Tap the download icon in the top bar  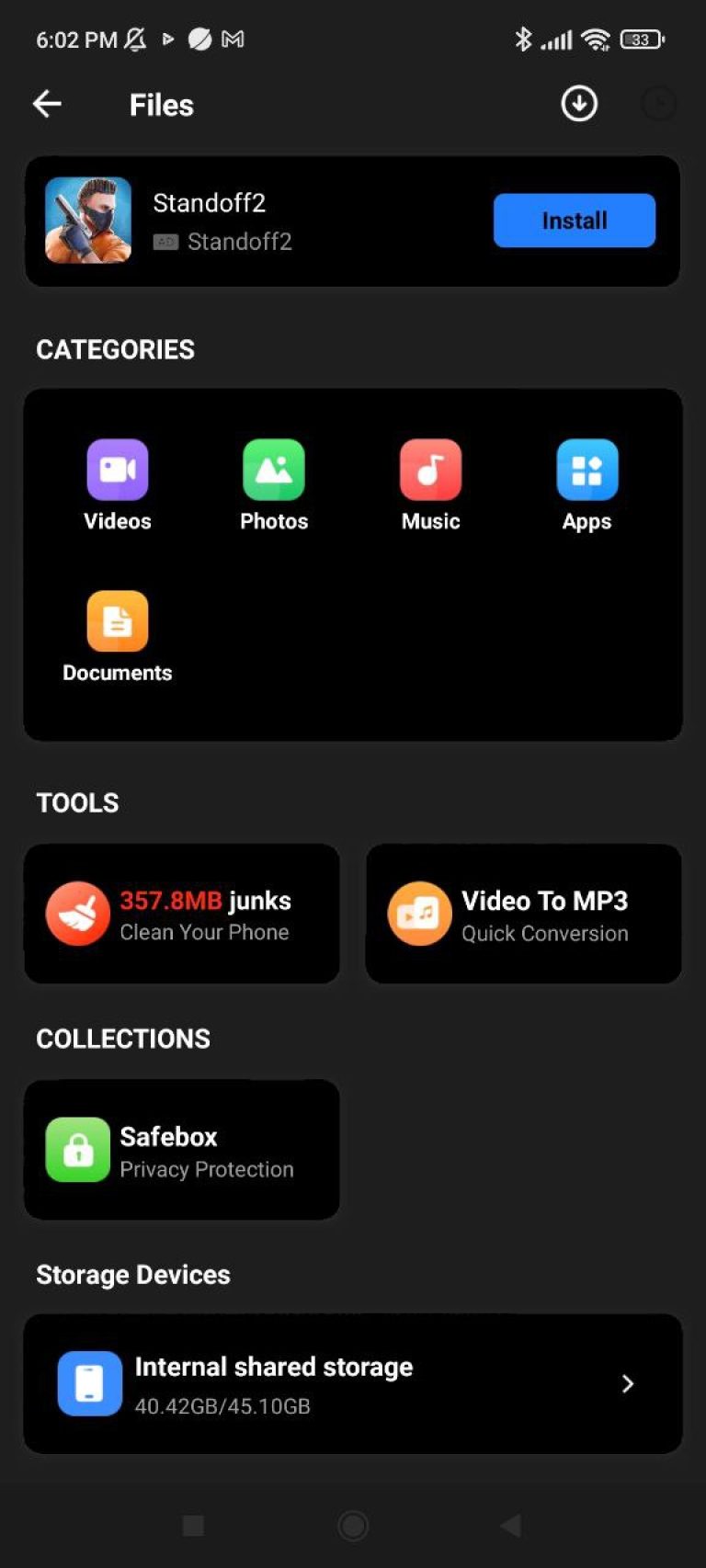[x=578, y=104]
